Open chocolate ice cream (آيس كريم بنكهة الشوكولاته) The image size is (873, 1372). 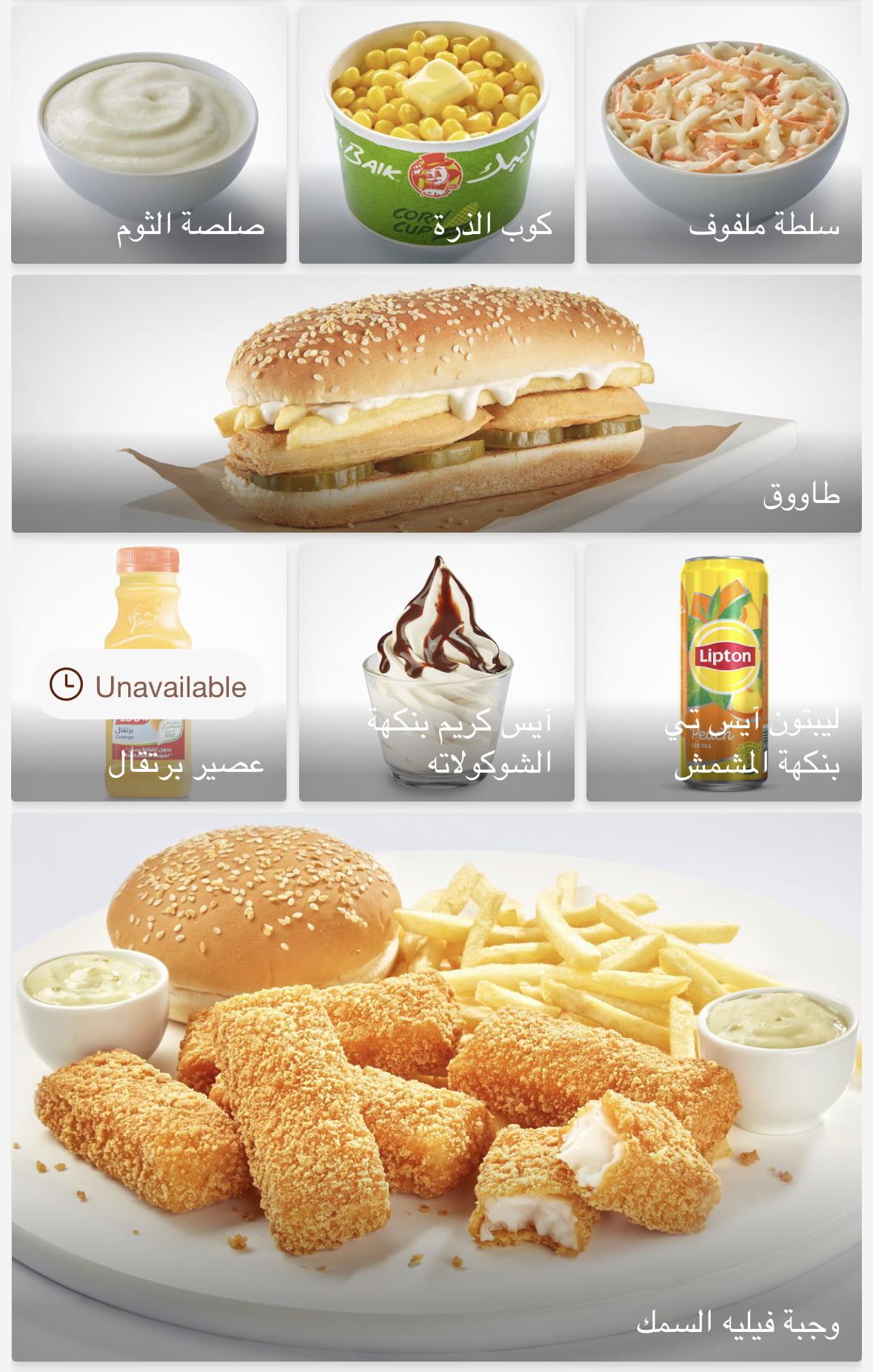436,673
